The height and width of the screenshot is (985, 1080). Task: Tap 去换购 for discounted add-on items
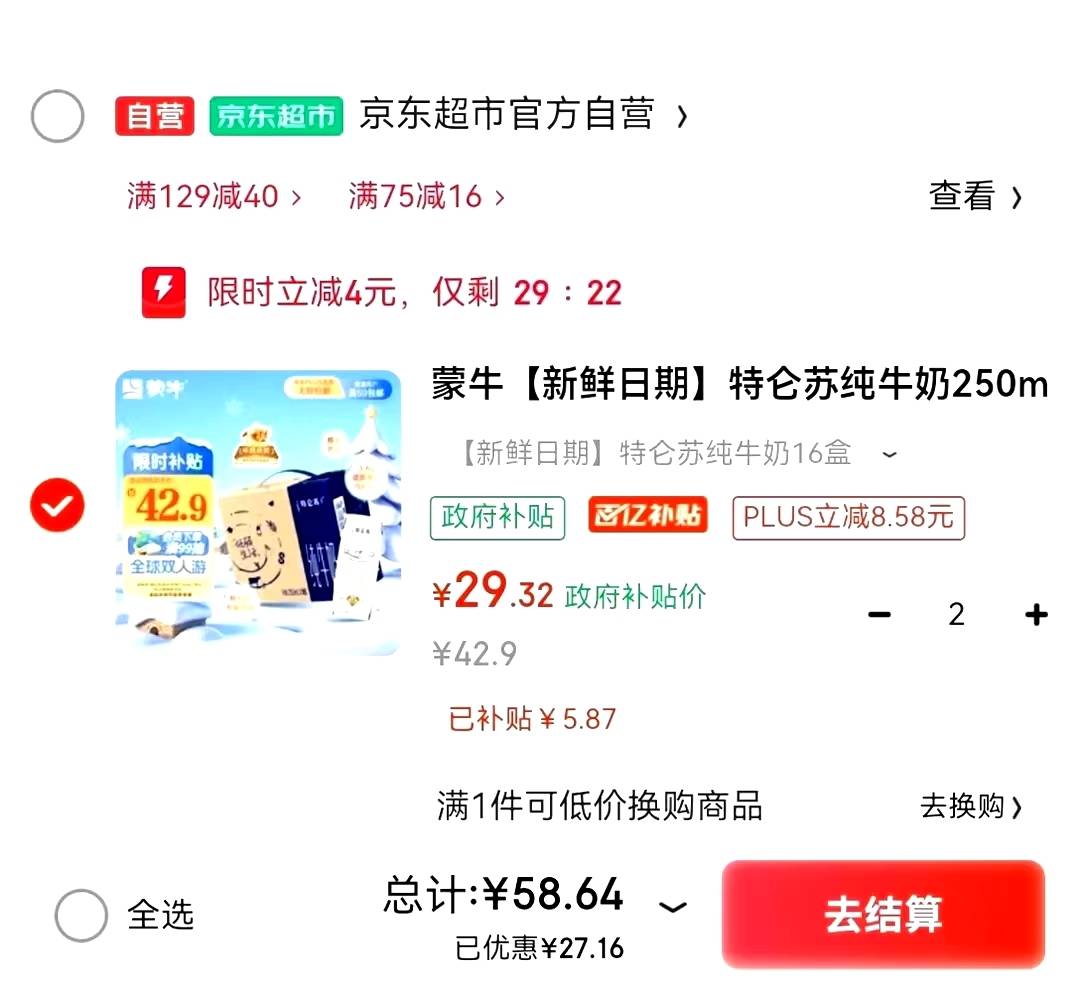tap(971, 806)
